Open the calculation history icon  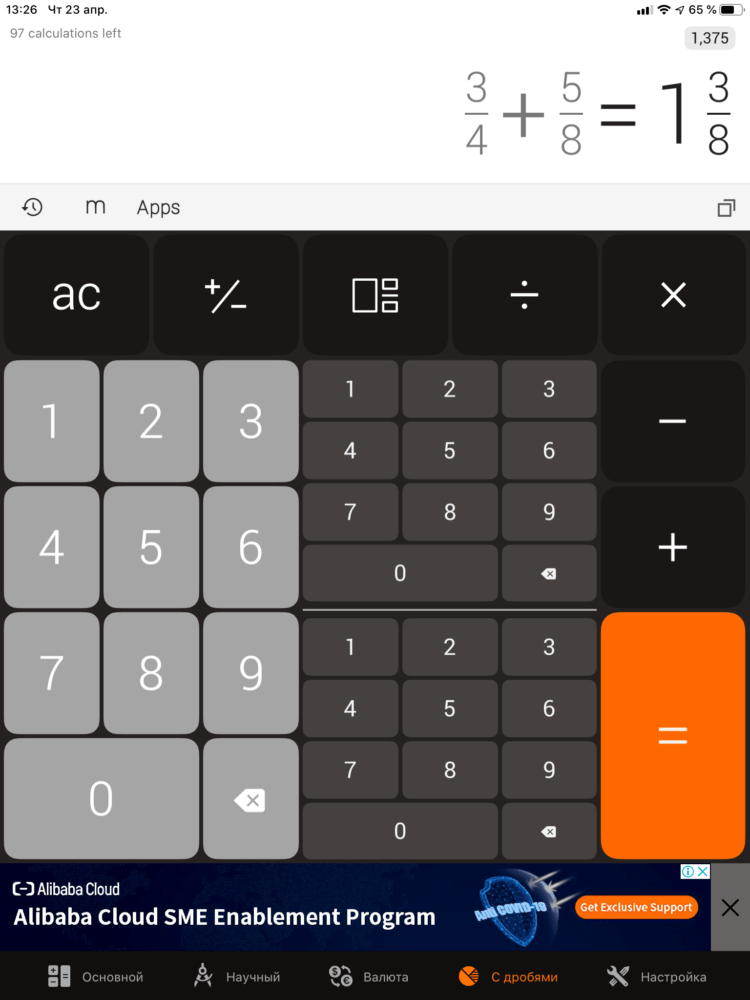(x=33, y=207)
